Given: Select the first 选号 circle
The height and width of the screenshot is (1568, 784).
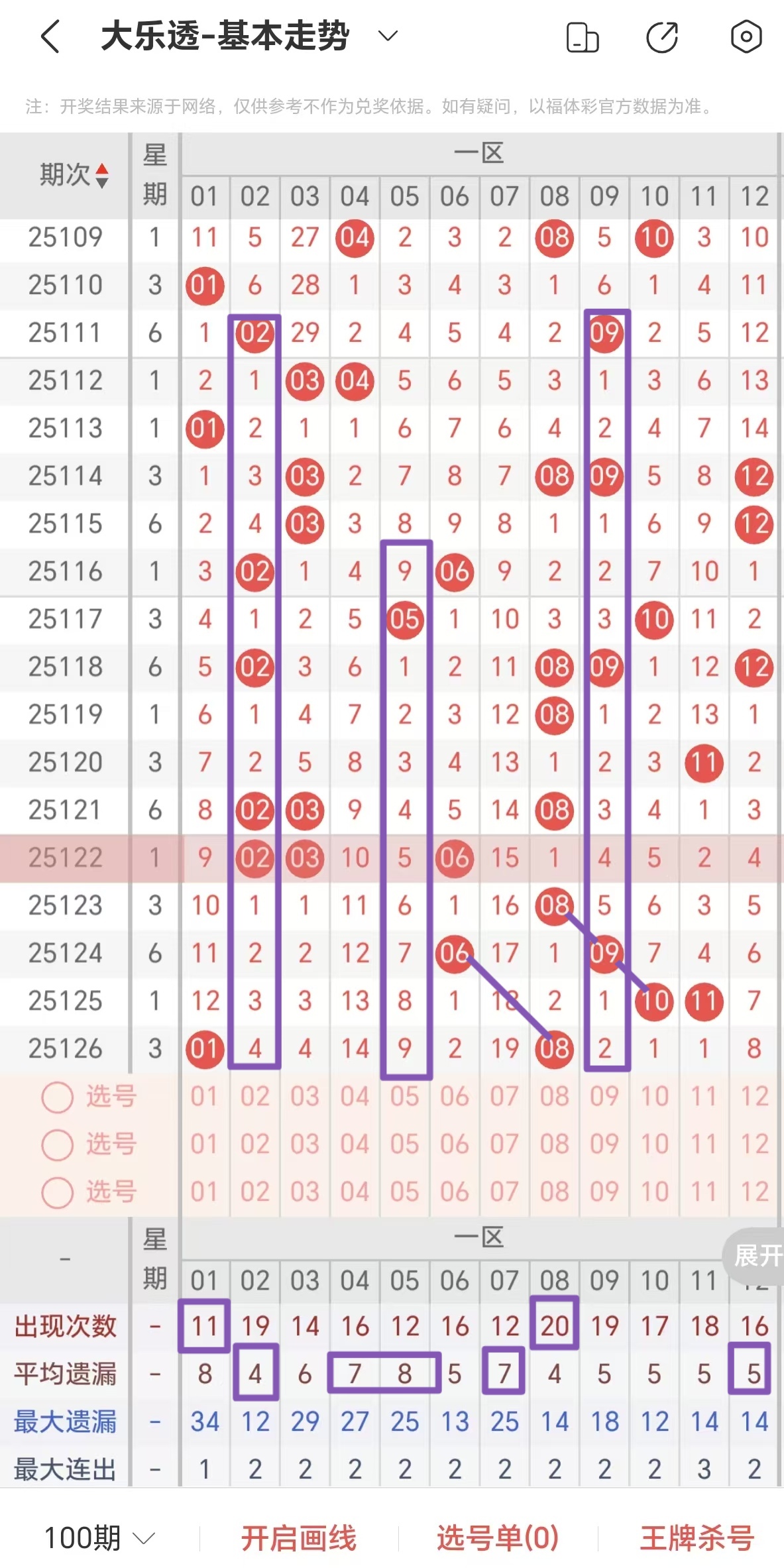Looking at the screenshot, I should pos(57,1097).
